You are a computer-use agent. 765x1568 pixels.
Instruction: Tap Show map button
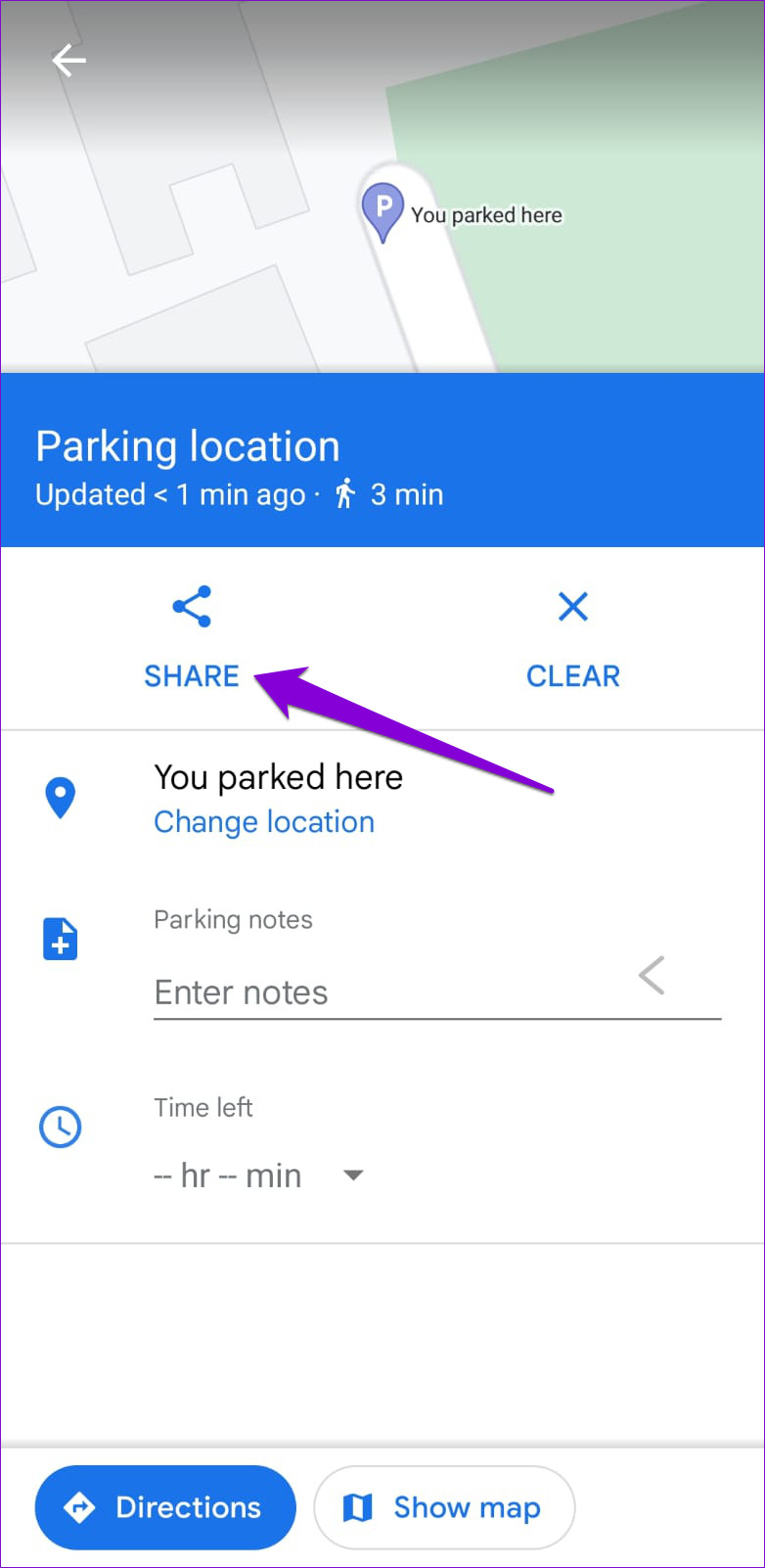click(x=444, y=1507)
